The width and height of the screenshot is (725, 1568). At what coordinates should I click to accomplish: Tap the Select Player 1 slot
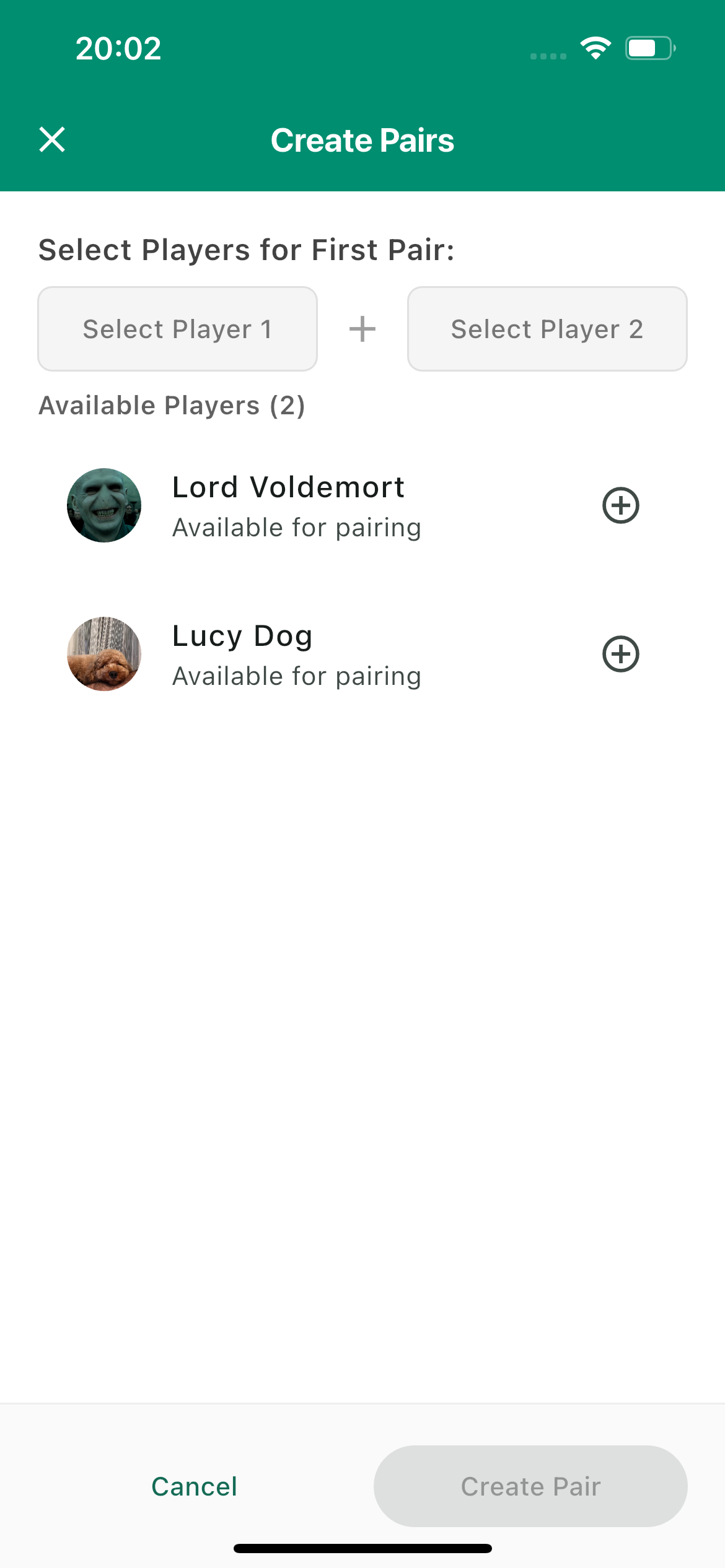click(x=177, y=329)
